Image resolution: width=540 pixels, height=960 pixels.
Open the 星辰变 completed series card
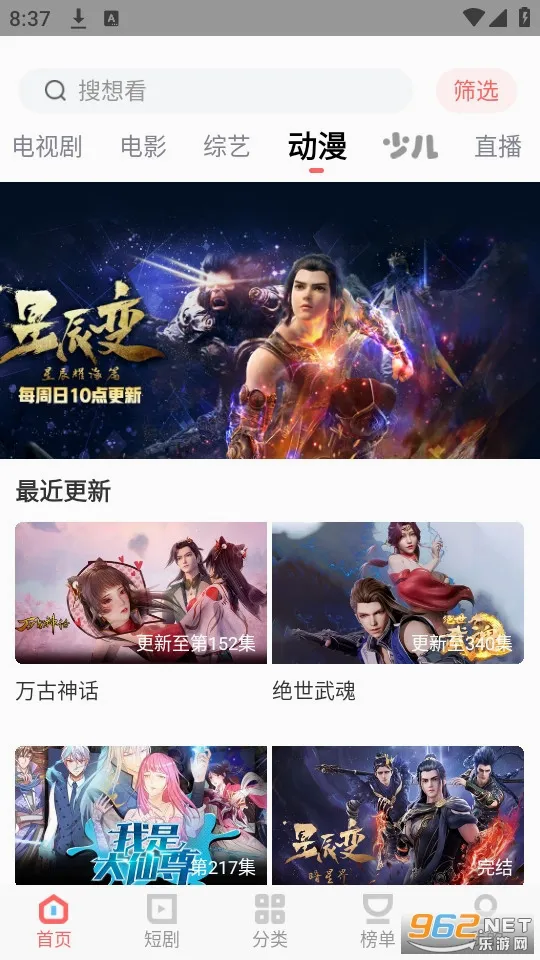[x=398, y=815]
